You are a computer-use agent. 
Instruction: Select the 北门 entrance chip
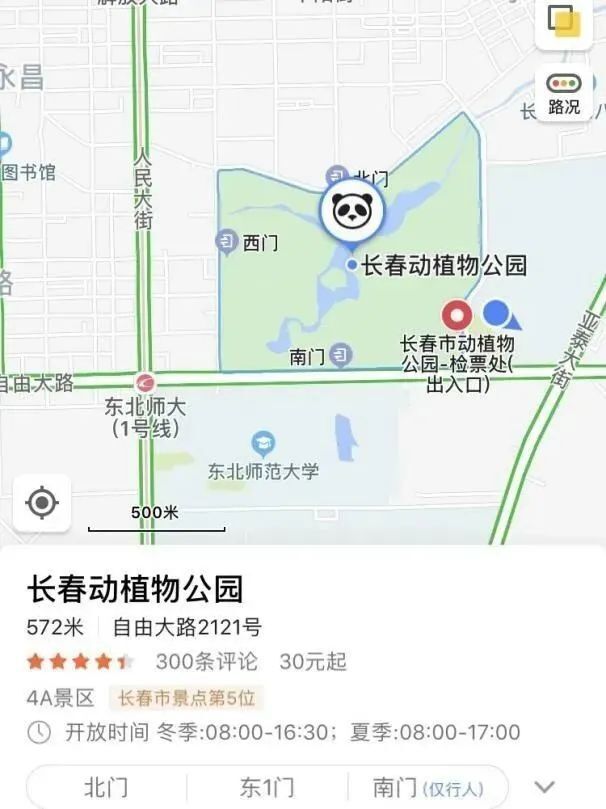[106, 787]
